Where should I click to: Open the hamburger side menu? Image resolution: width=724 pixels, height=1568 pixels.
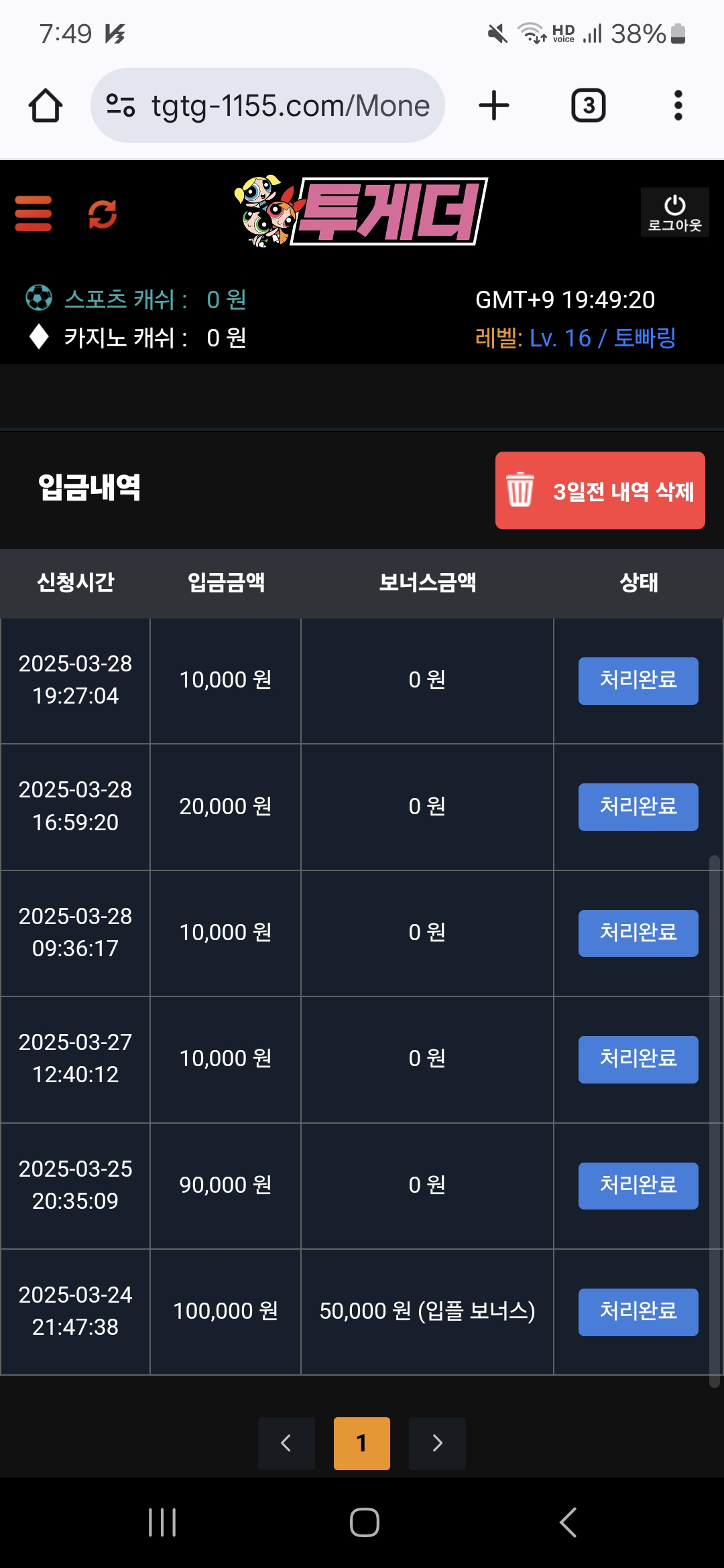(34, 213)
